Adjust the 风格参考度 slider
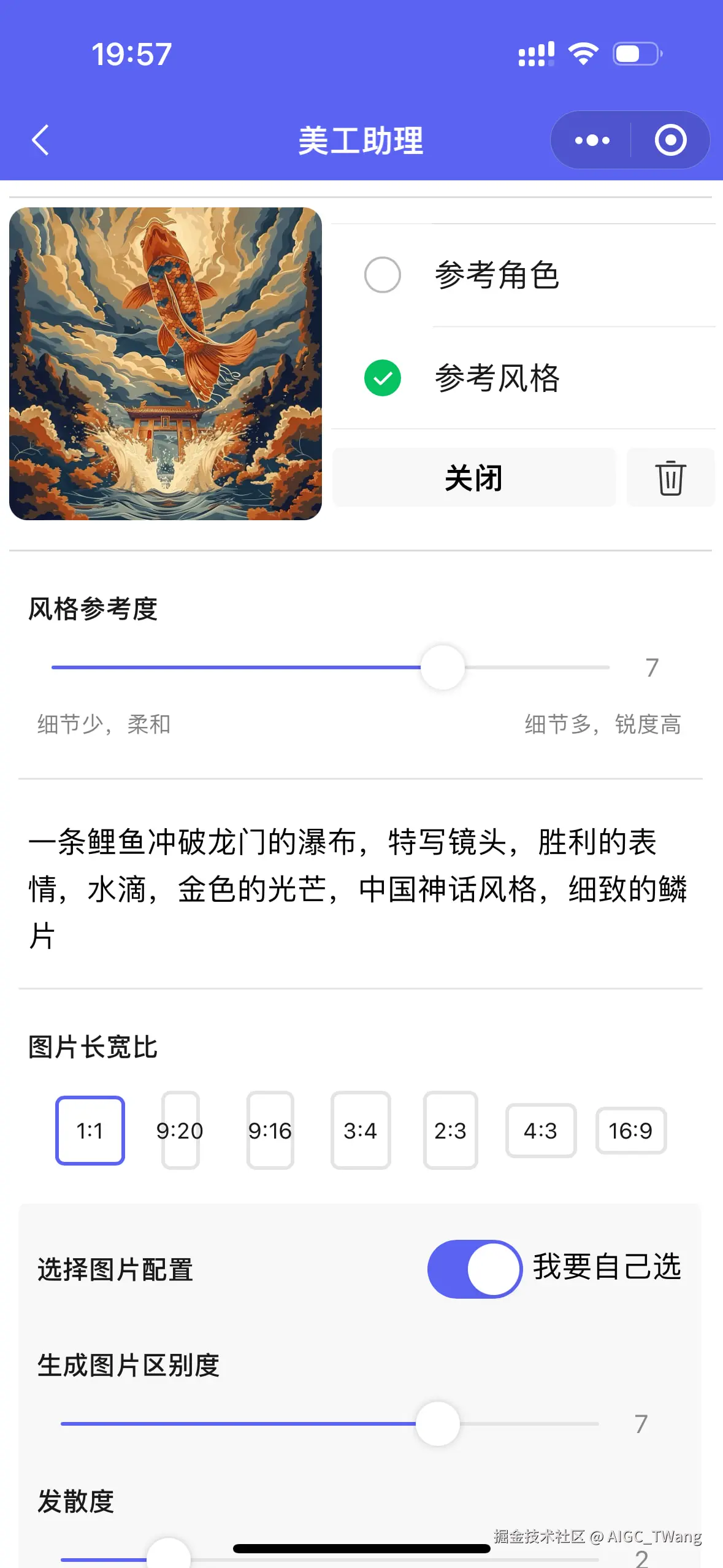Viewport: 723px width, 1568px height. click(442, 667)
